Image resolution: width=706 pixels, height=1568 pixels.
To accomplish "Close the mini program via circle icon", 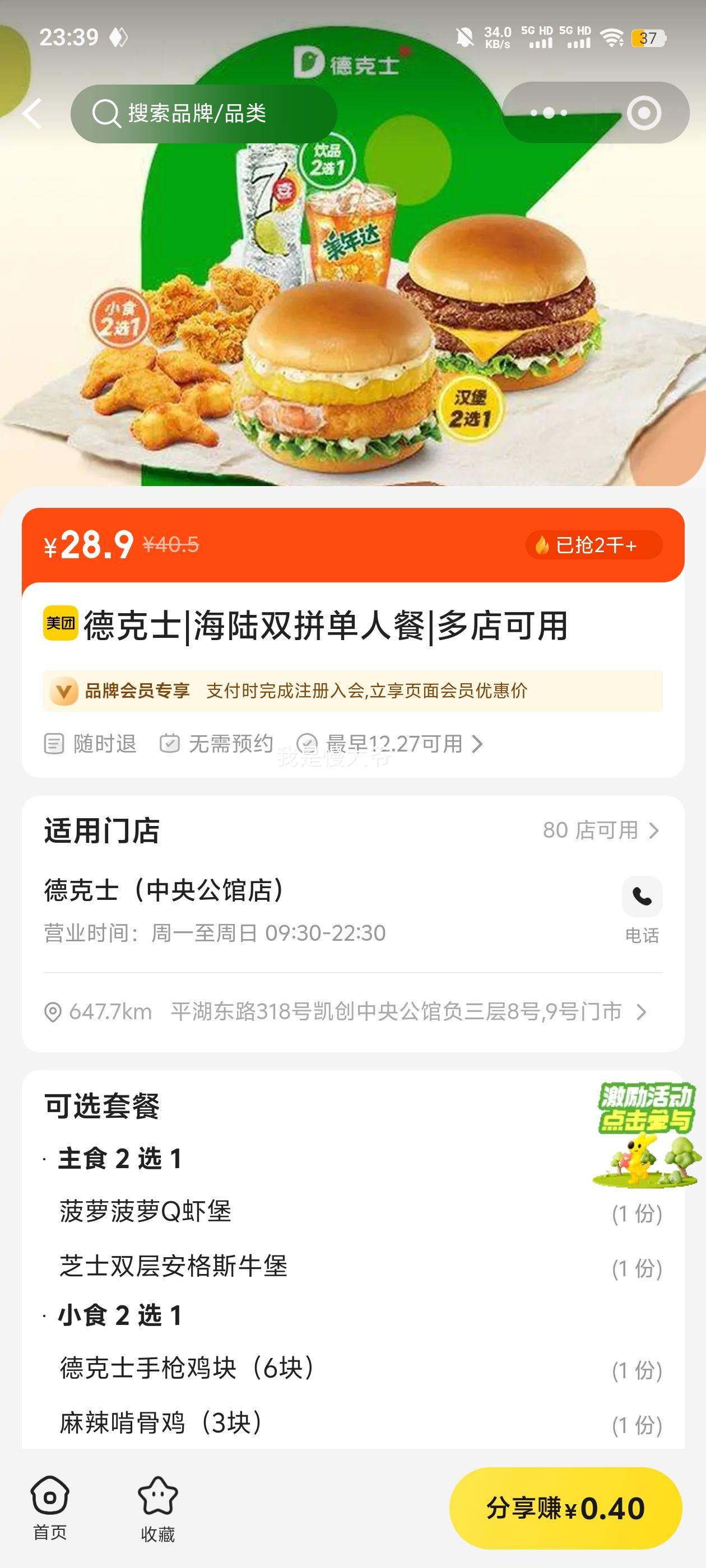I will coord(643,113).
